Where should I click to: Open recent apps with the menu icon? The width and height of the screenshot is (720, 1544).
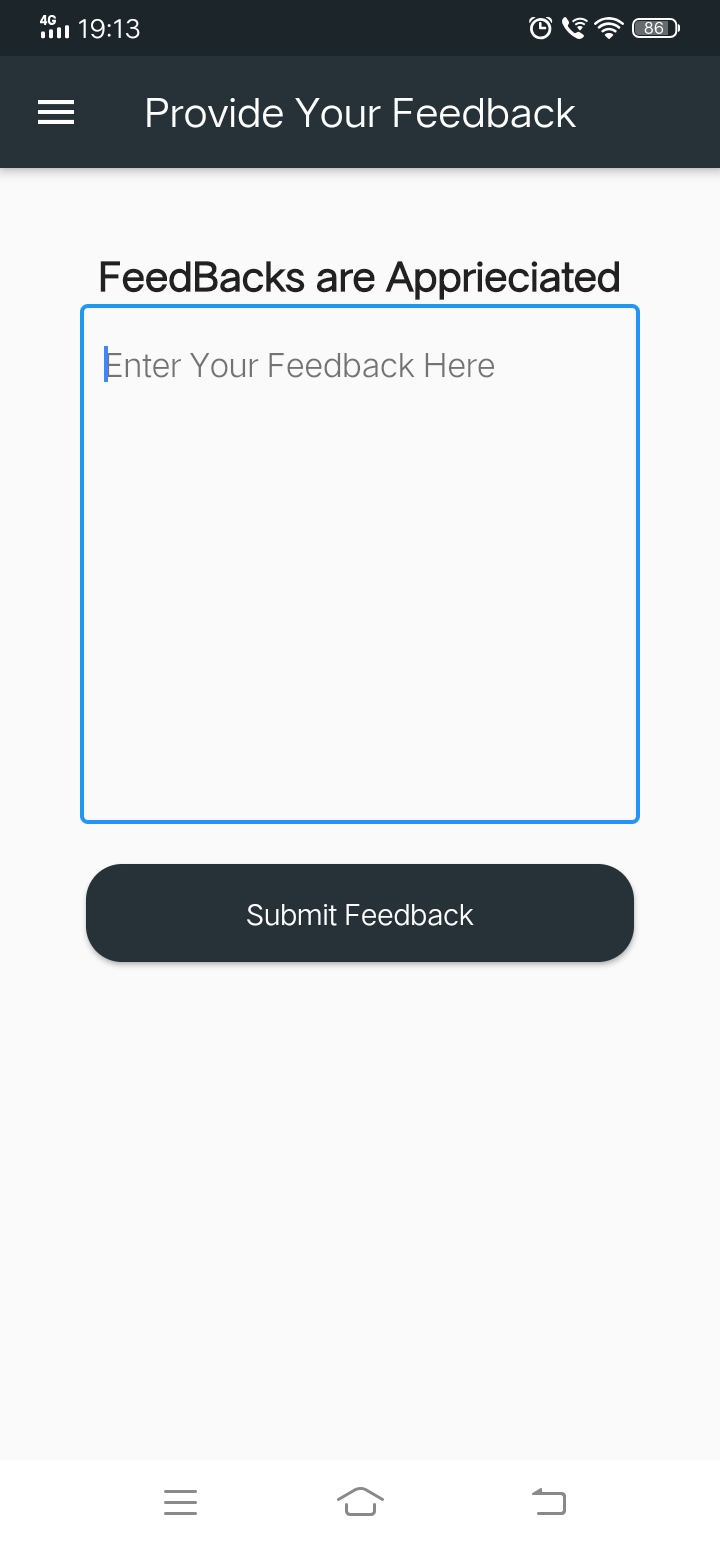(180, 1500)
